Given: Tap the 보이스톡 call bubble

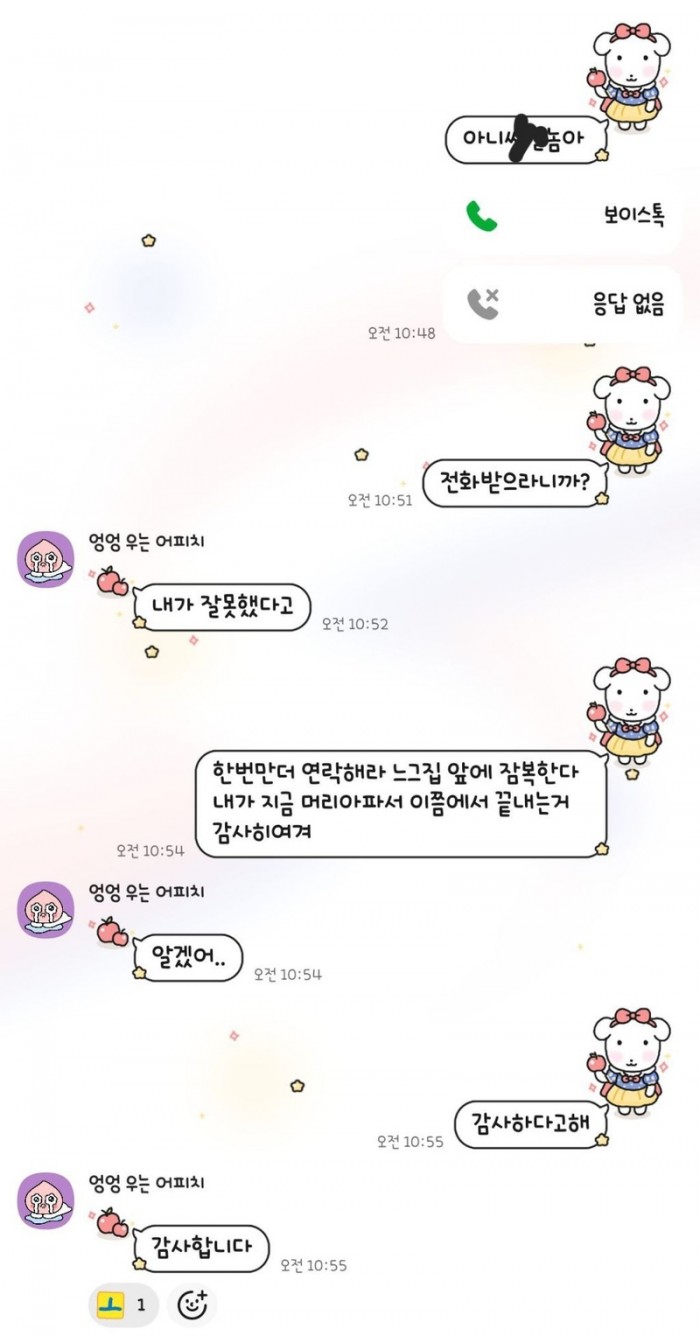Looking at the screenshot, I should coord(563,215).
